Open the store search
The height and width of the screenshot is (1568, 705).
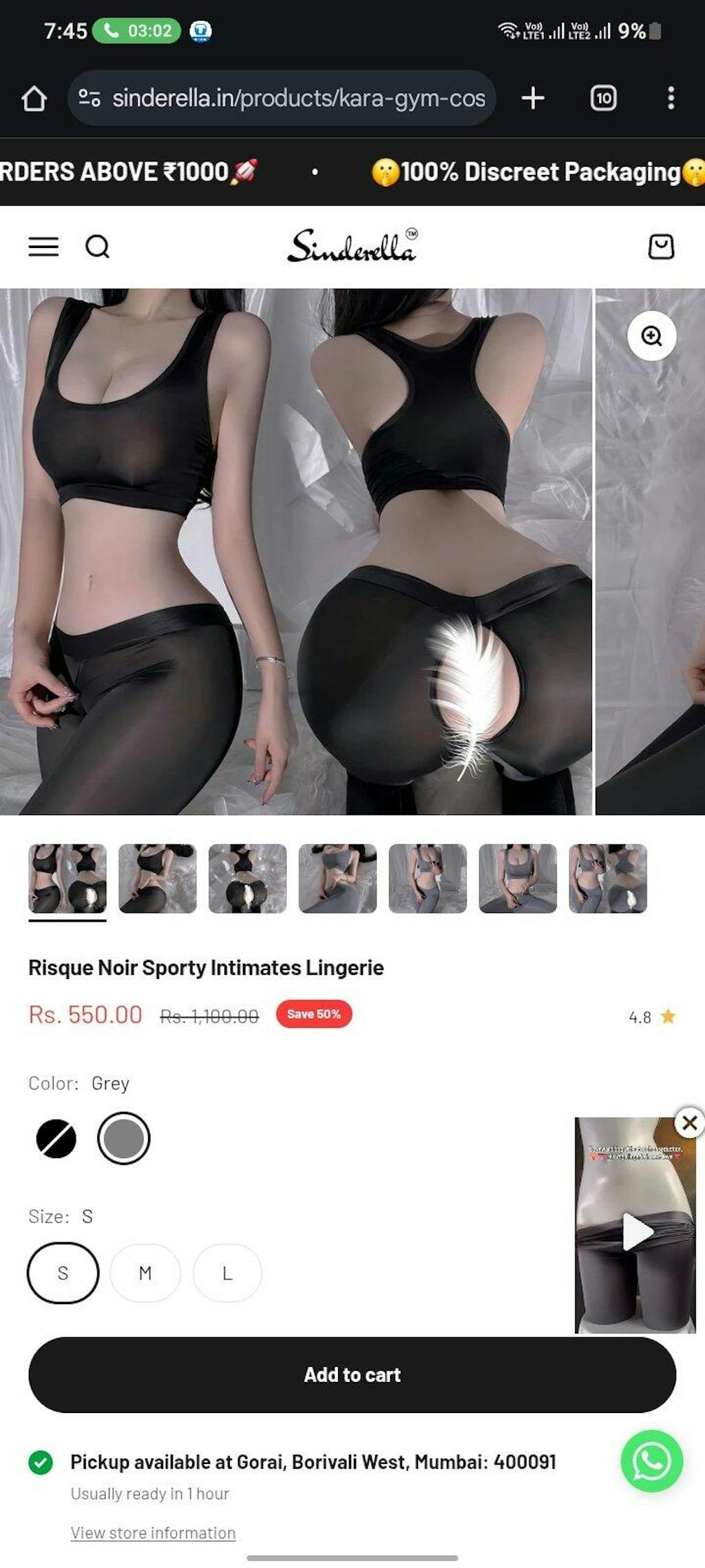click(97, 247)
